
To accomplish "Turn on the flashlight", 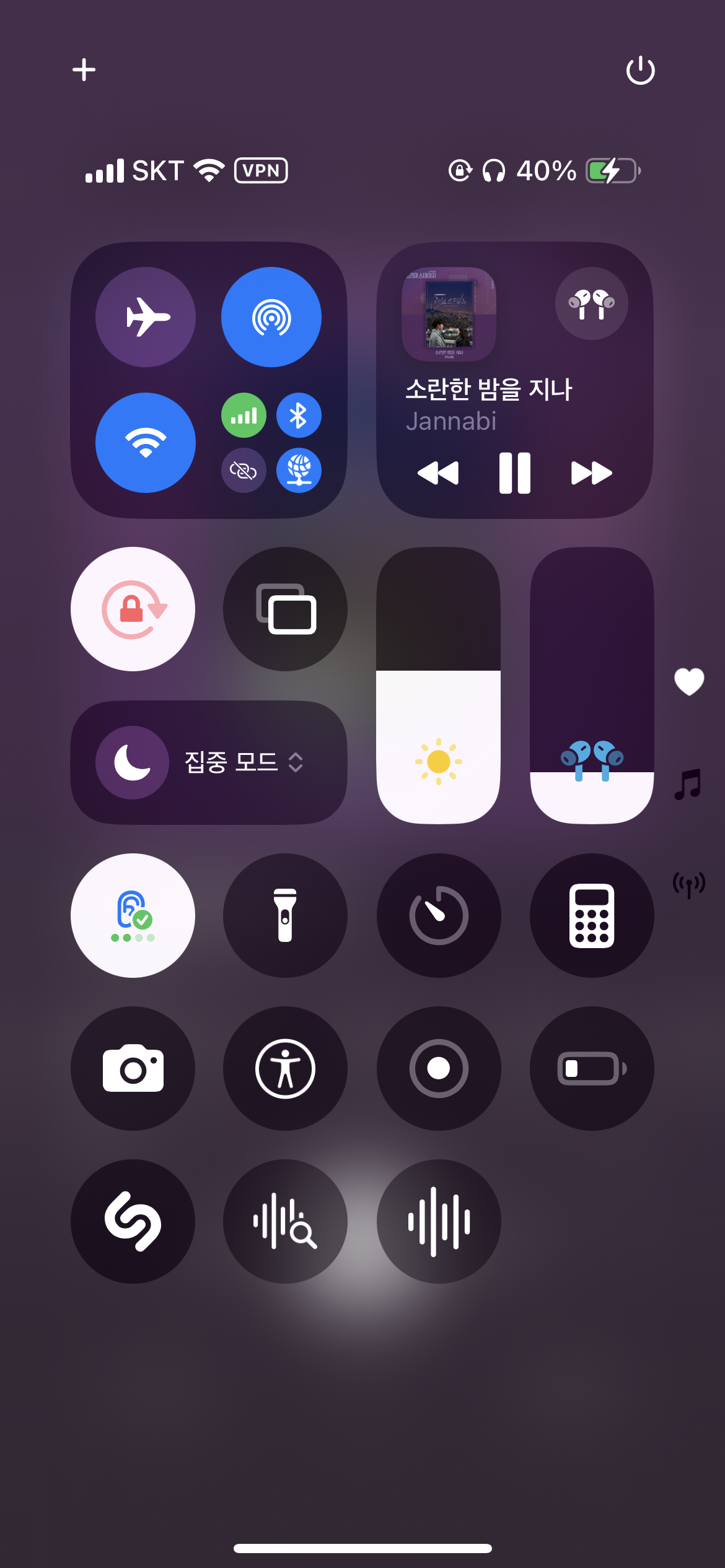I will [x=285, y=915].
